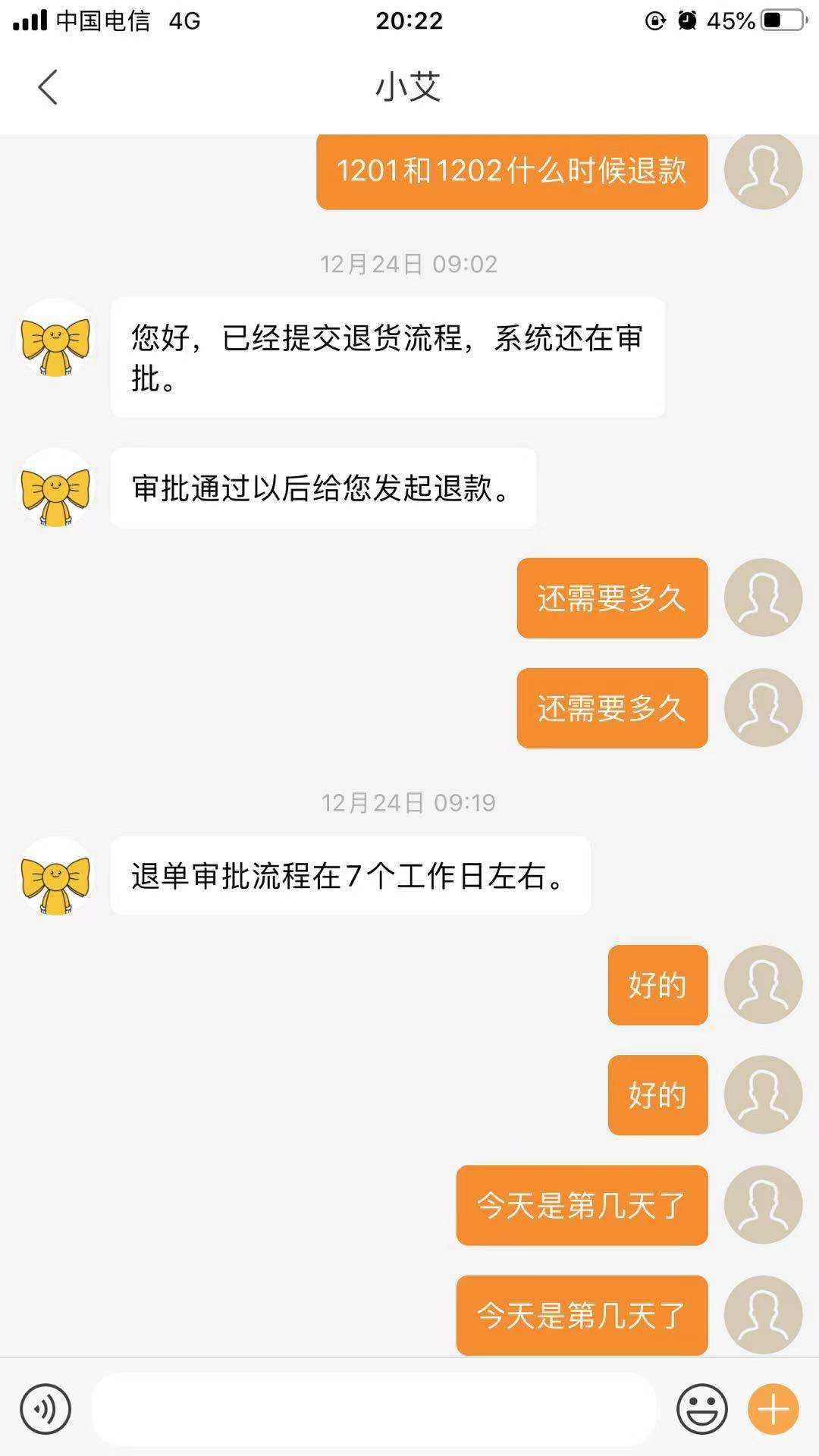
Task: Focus the message text field
Action: click(373, 1409)
